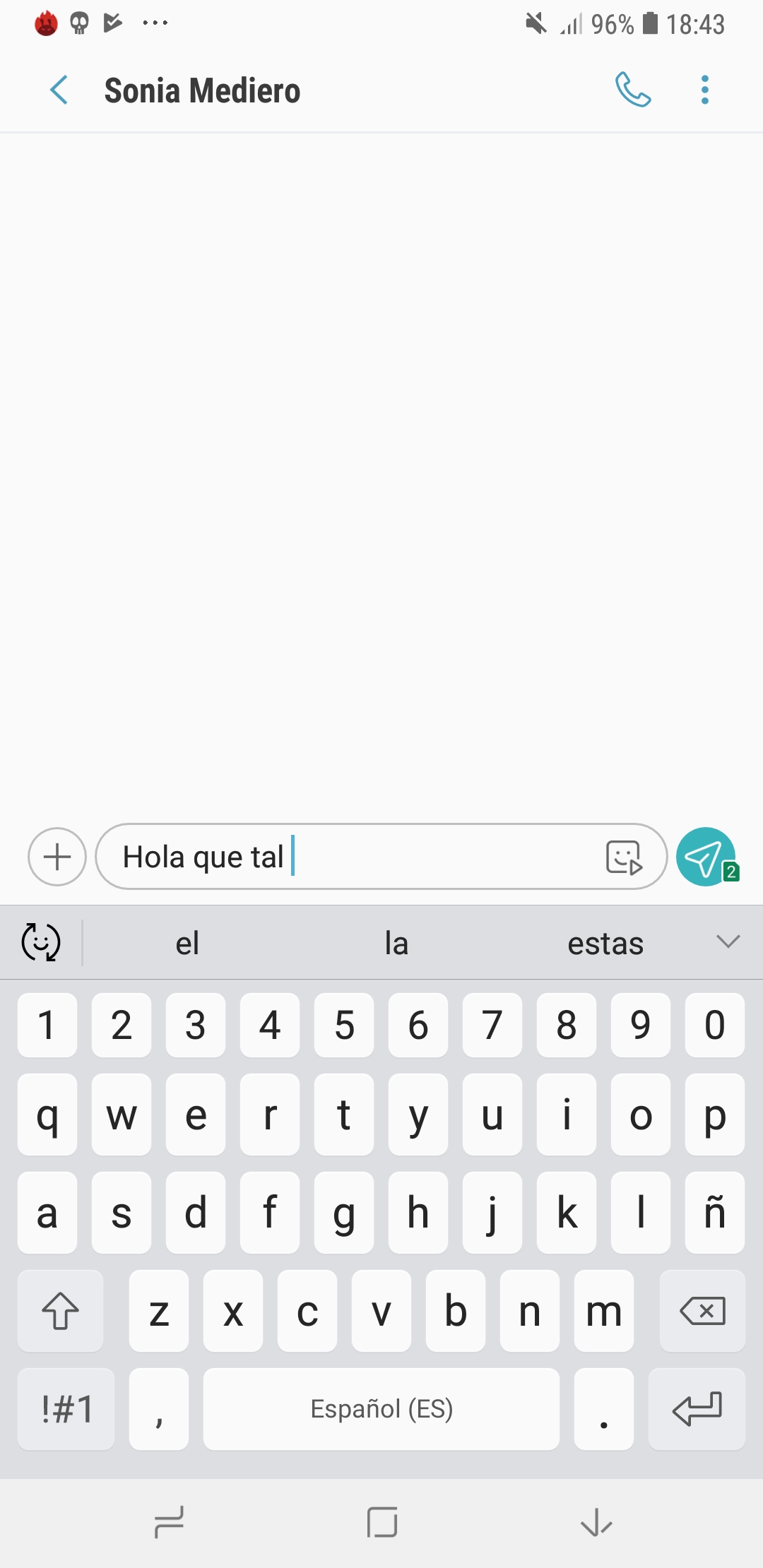Insert the suggested word "estas"

coord(605,944)
